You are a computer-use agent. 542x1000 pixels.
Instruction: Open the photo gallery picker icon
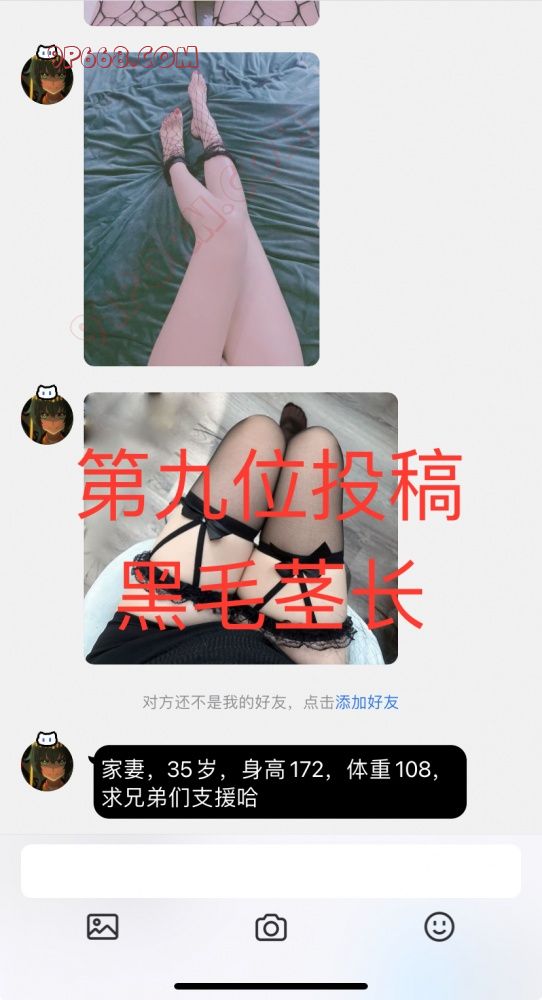(x=103, y=927)
